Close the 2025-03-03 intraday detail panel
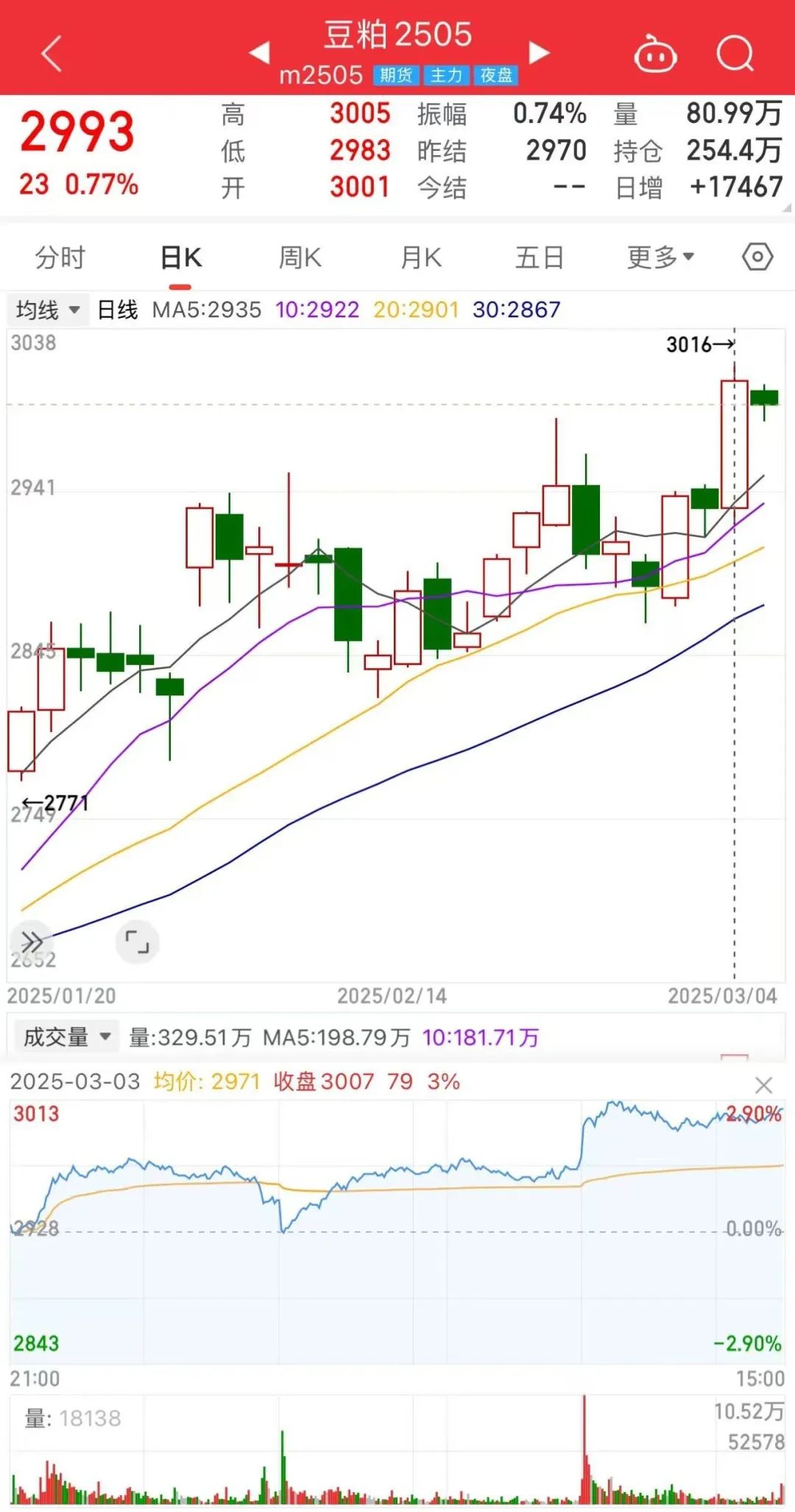The height and width of the screenshot is (1512, 795). click(764, 1085)
